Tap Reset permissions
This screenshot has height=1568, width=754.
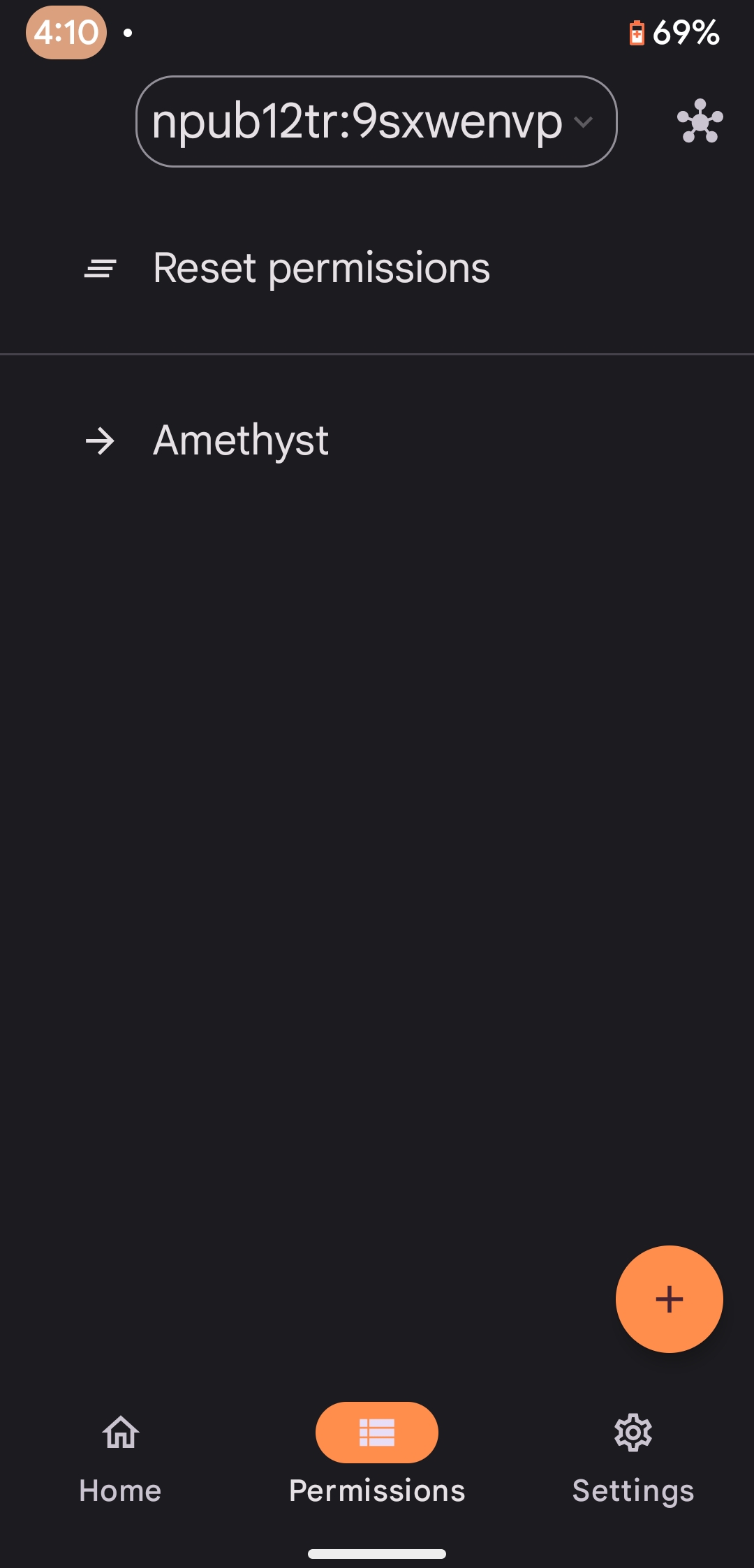point(321,268)
